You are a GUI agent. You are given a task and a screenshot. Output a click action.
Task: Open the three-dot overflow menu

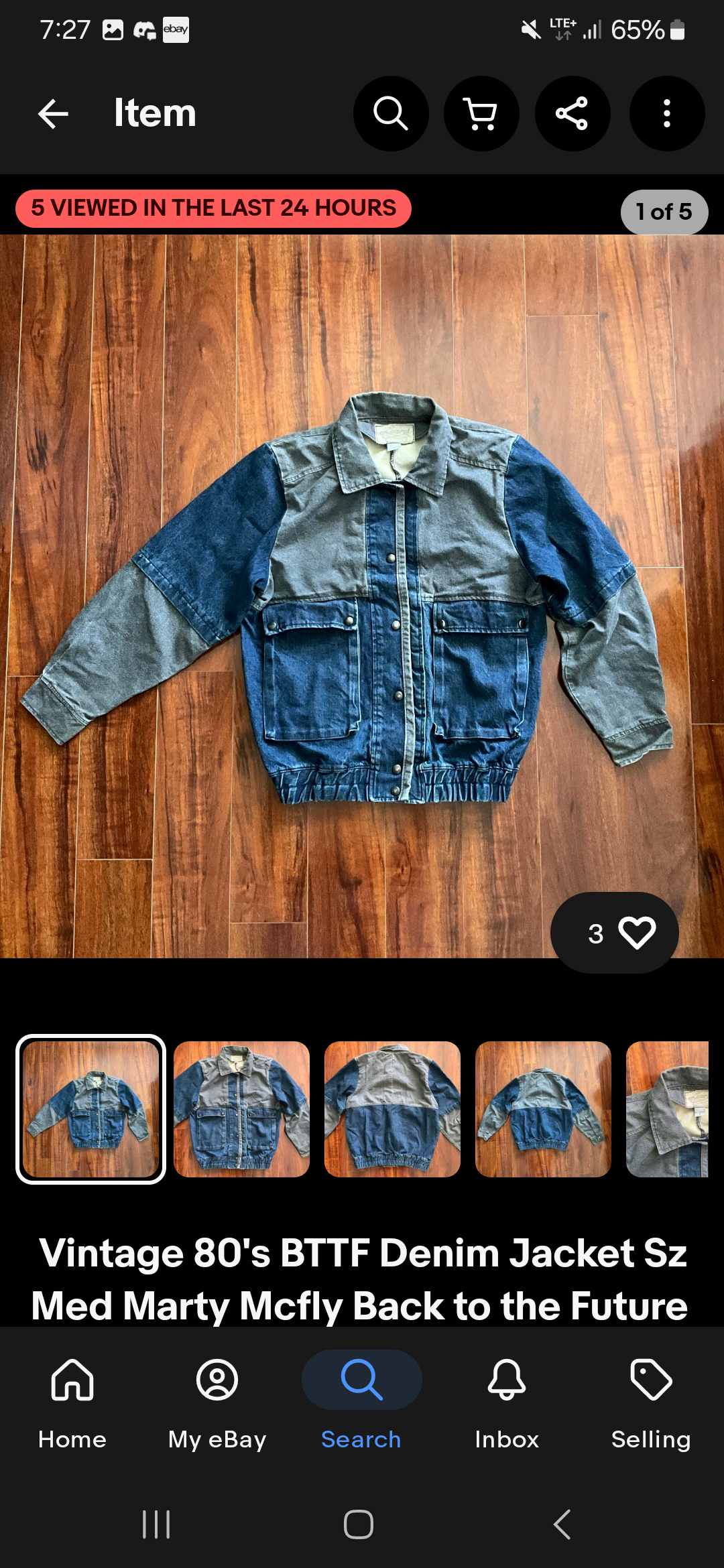pos(666,113)
